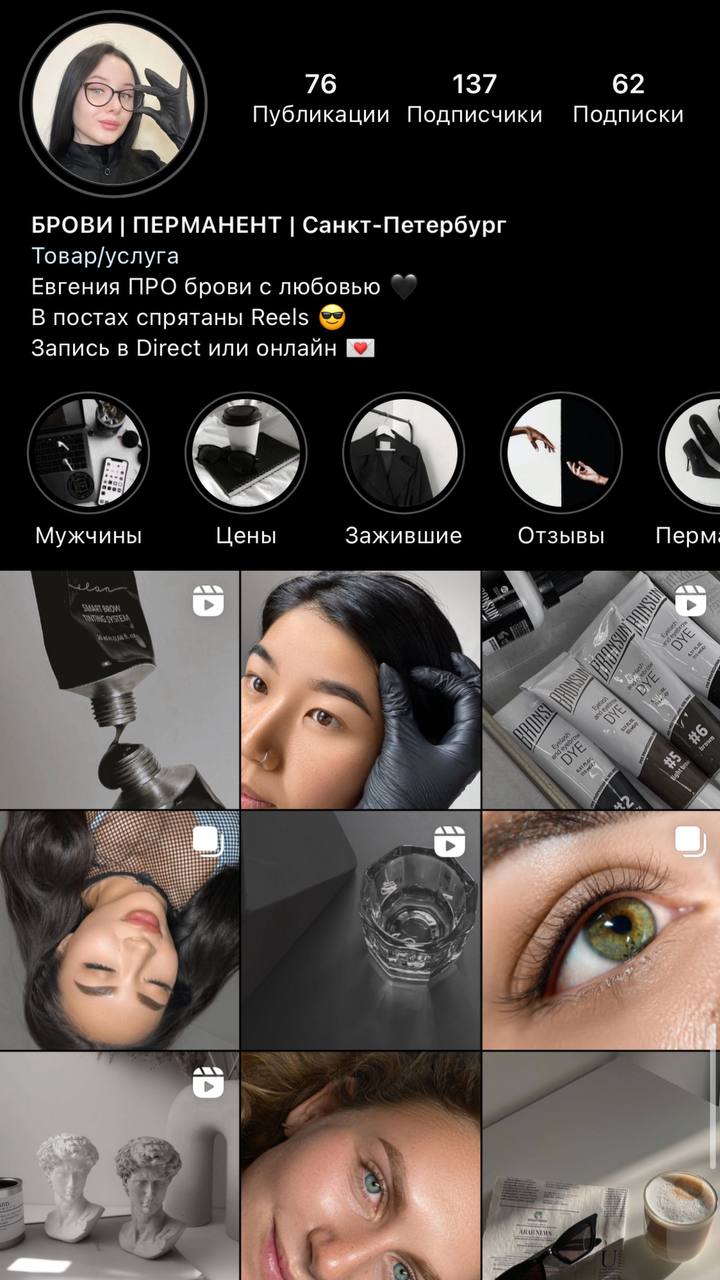
Task: Open the Bronsun dye tubes reel
Action: [x=601, y=690]
